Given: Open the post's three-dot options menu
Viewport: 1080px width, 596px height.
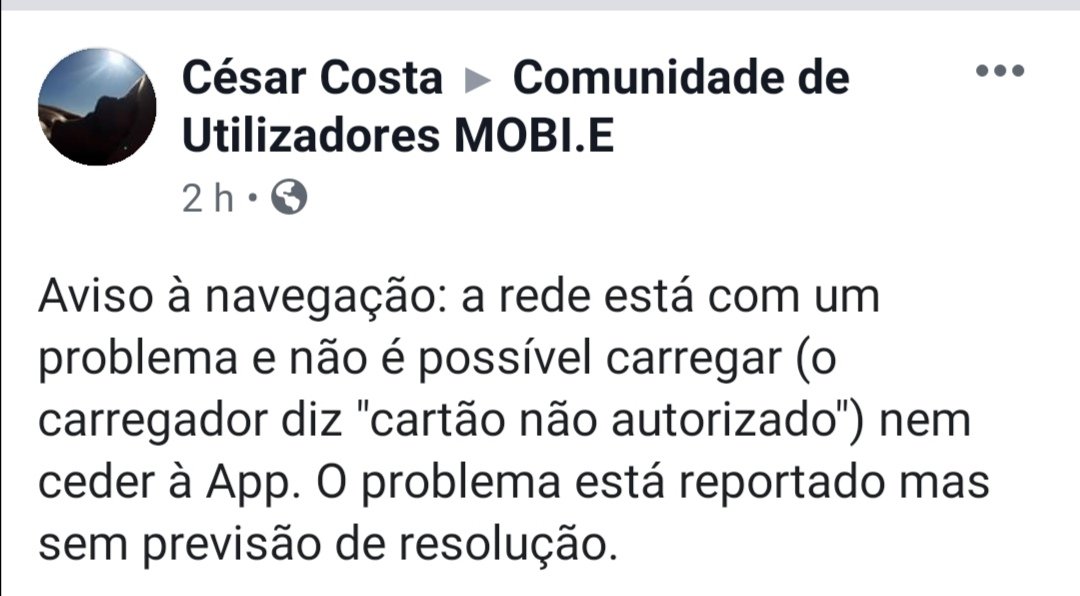Looking at the screenshot, I should (x=1000, y=71).
